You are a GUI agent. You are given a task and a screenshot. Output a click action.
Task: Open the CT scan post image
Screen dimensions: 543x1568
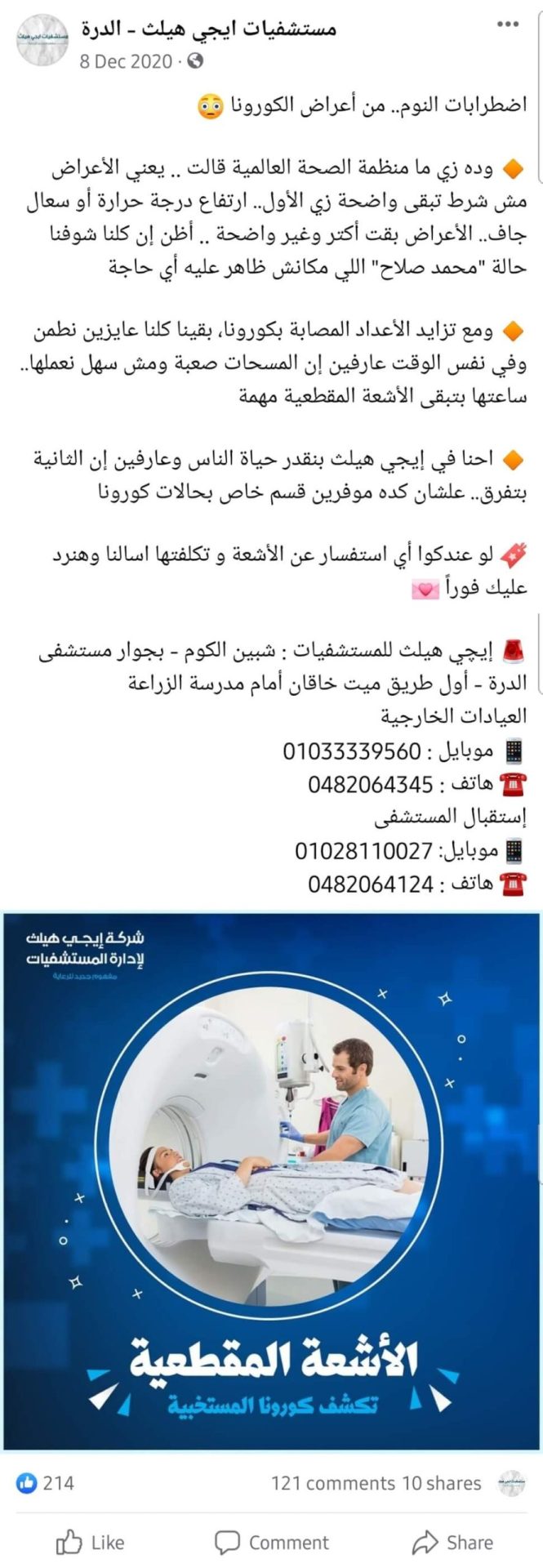[271, 1181]
